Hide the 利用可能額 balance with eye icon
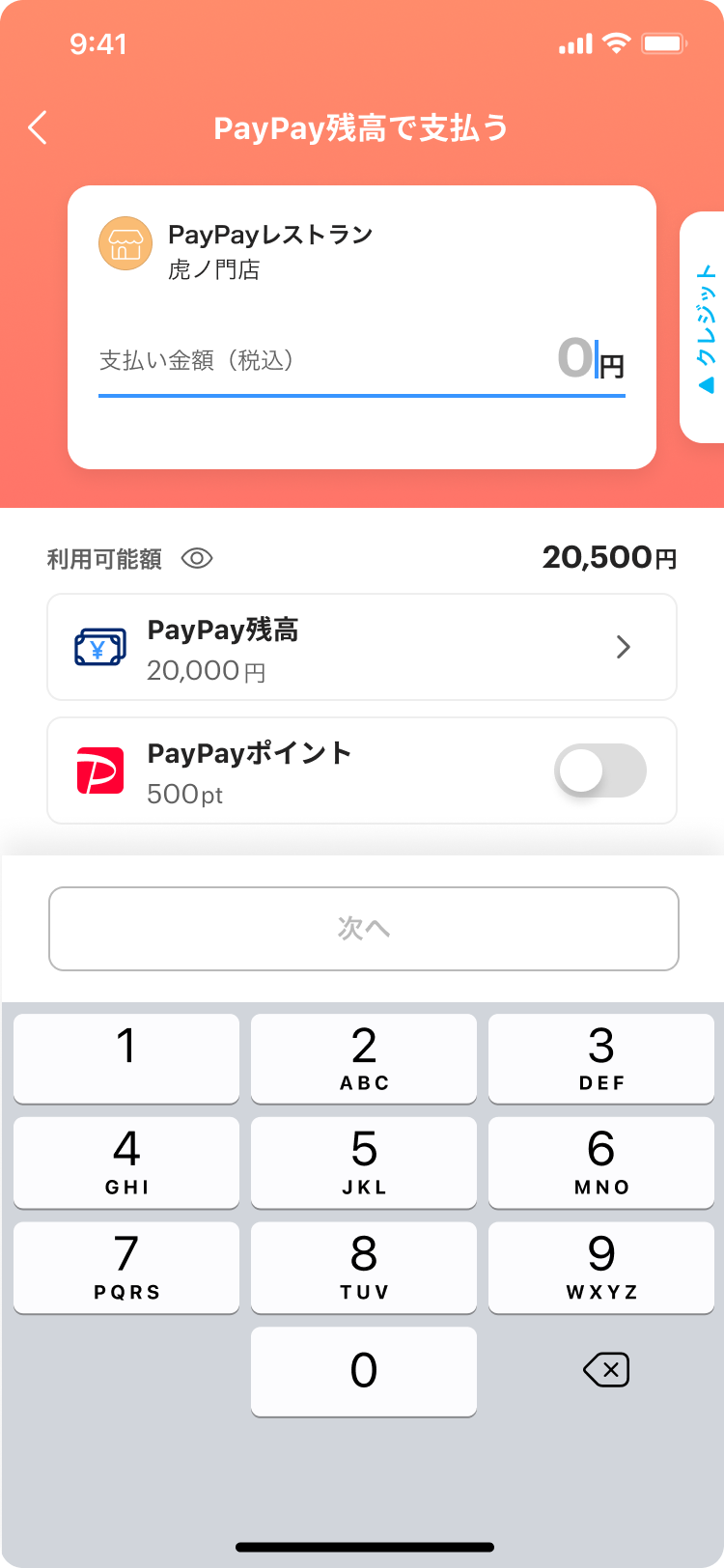Screen dimensions: 724x1568 [x=197, y=559]
